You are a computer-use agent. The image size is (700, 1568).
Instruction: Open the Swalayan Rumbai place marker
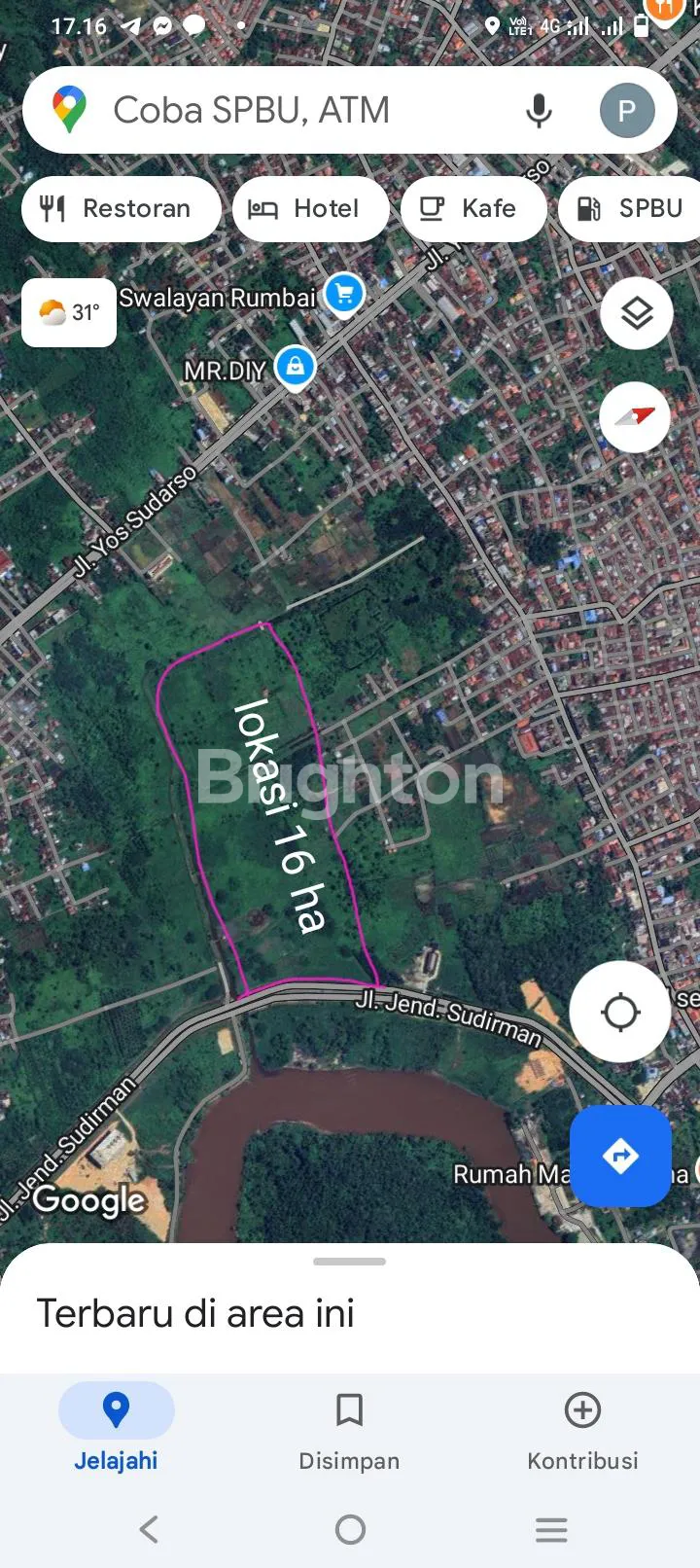tap(343, 294)
